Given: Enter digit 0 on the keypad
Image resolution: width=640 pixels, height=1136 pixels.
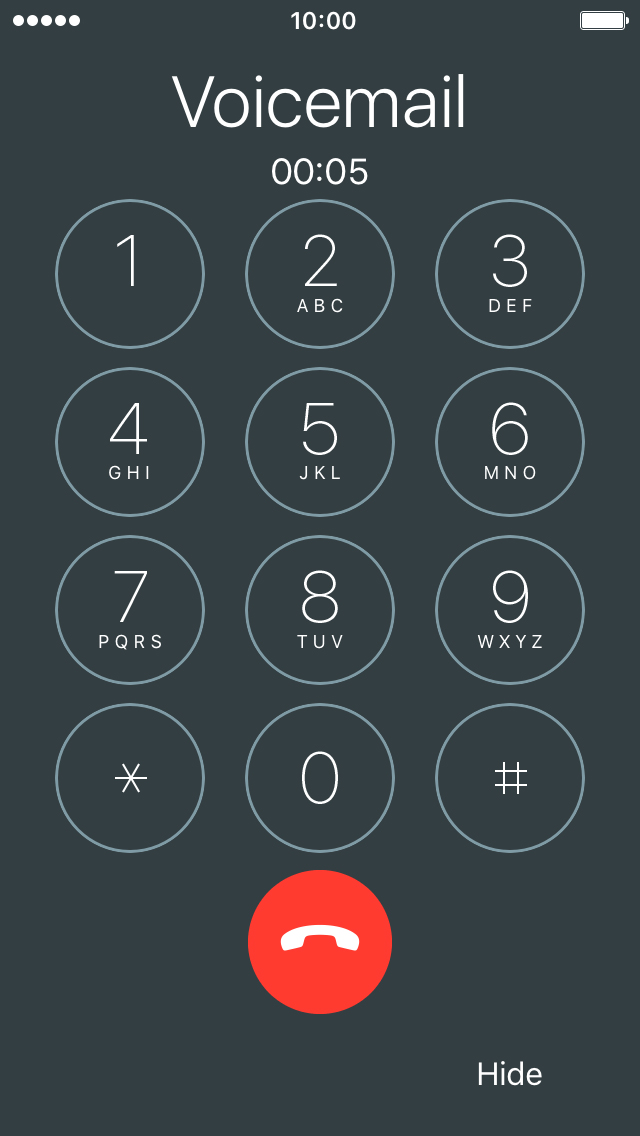Looking at the screenshot, I should pos(320,778).
